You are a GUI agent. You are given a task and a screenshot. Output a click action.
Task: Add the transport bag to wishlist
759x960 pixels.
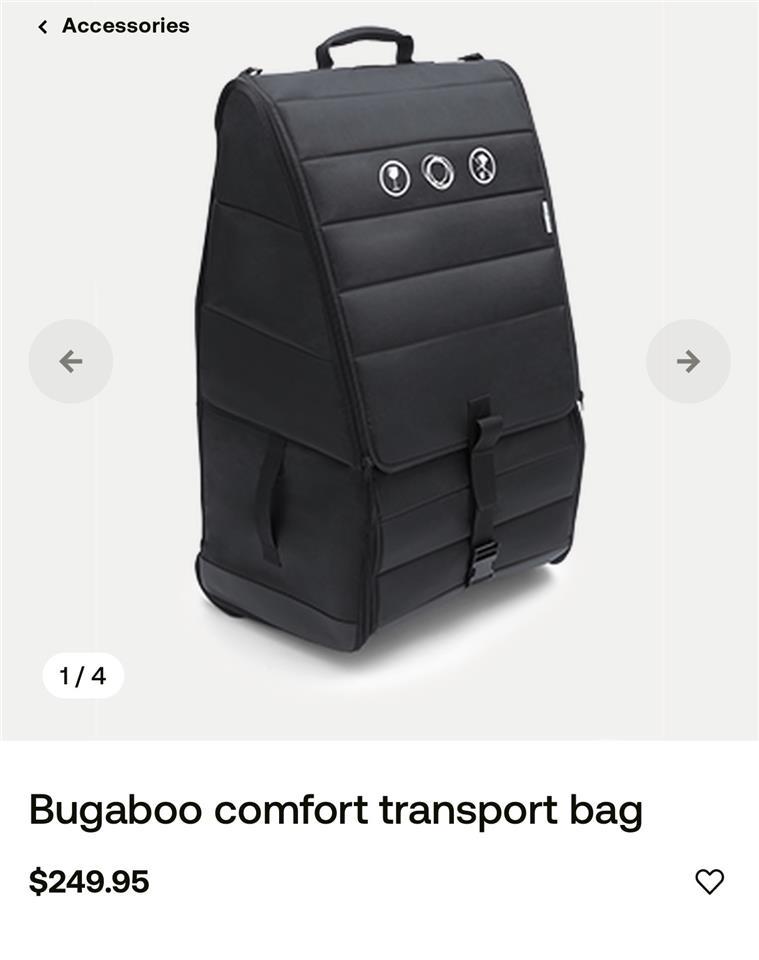pos(709,881)
